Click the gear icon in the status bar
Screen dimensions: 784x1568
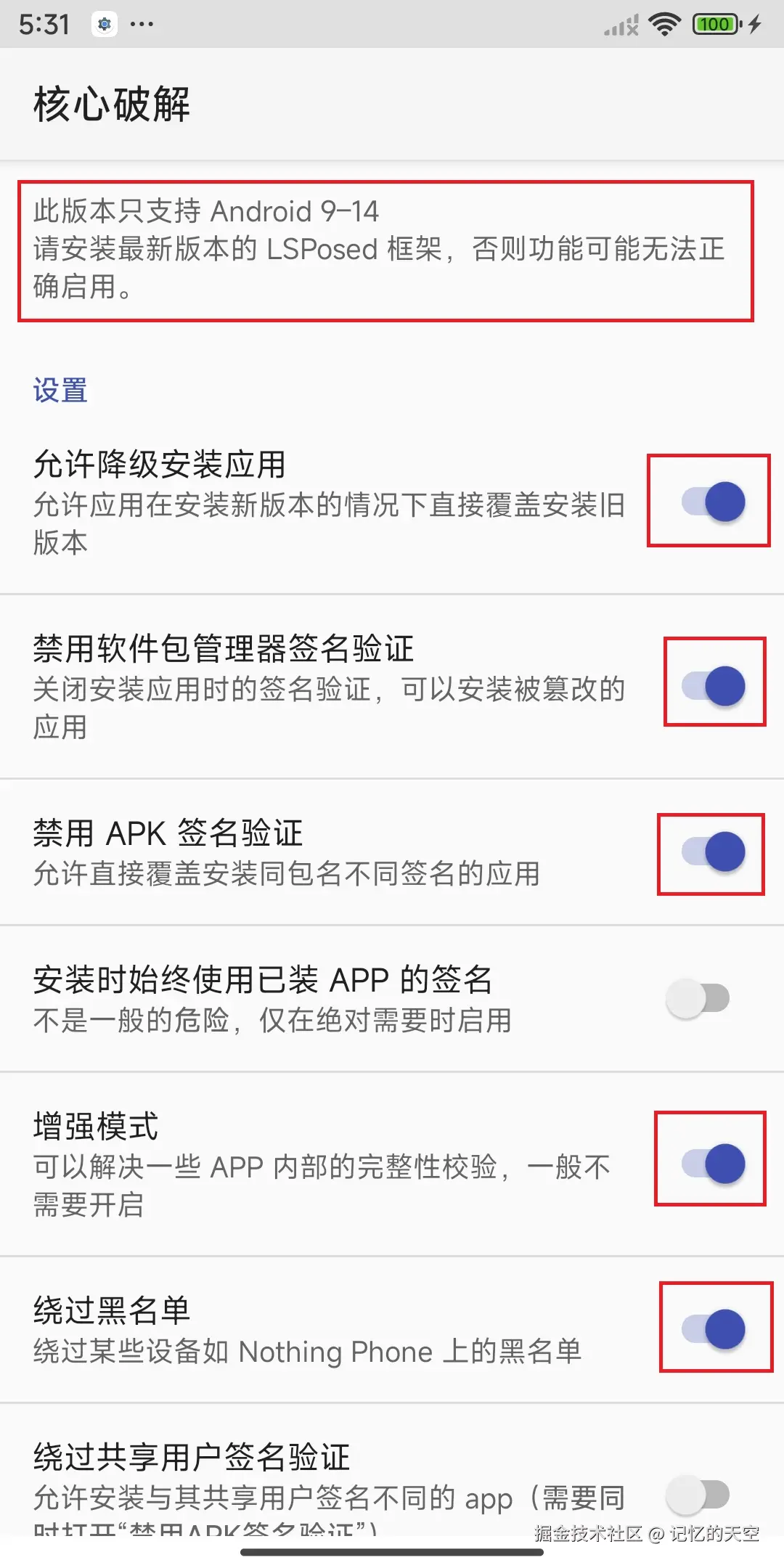pyautogui.click(x=102, y=24)
